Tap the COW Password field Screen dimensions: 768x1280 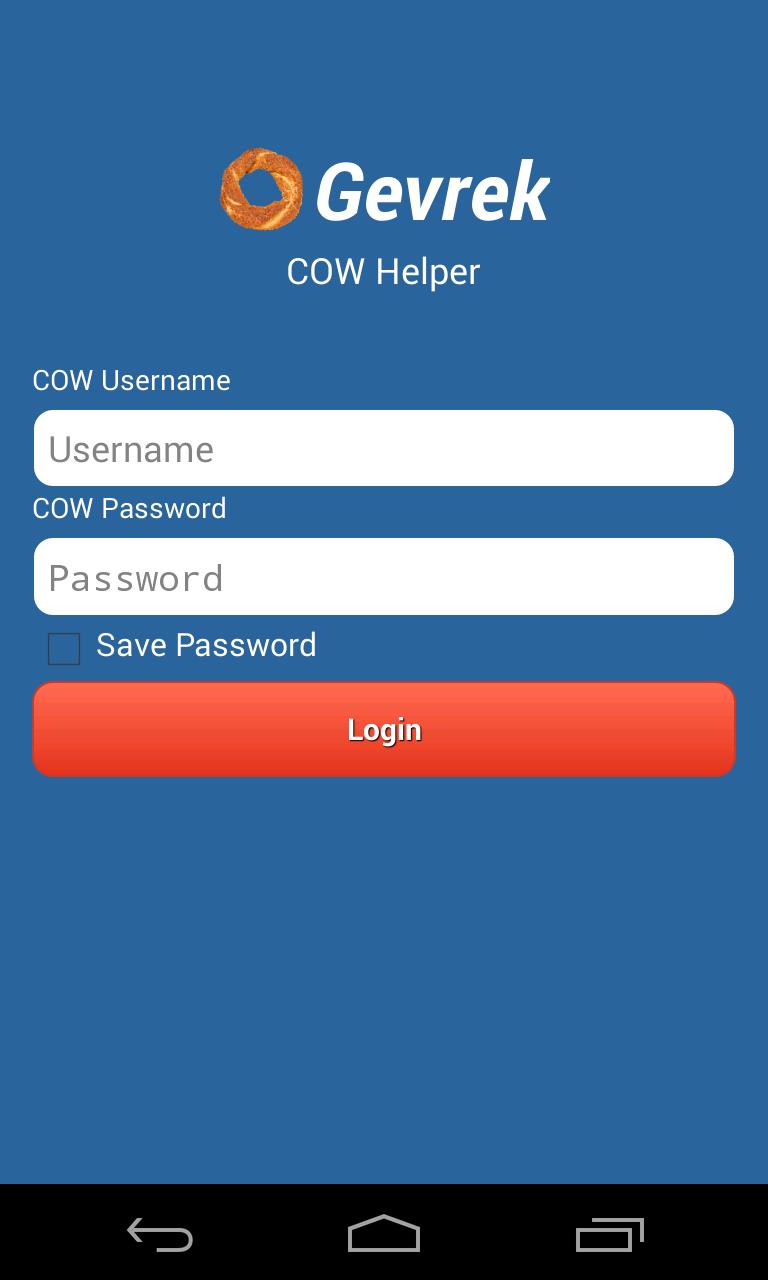384,577
